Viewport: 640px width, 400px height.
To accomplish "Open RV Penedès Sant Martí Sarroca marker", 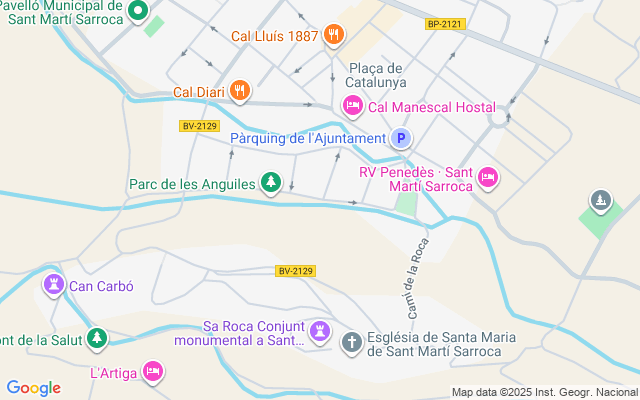I will 487,177.
